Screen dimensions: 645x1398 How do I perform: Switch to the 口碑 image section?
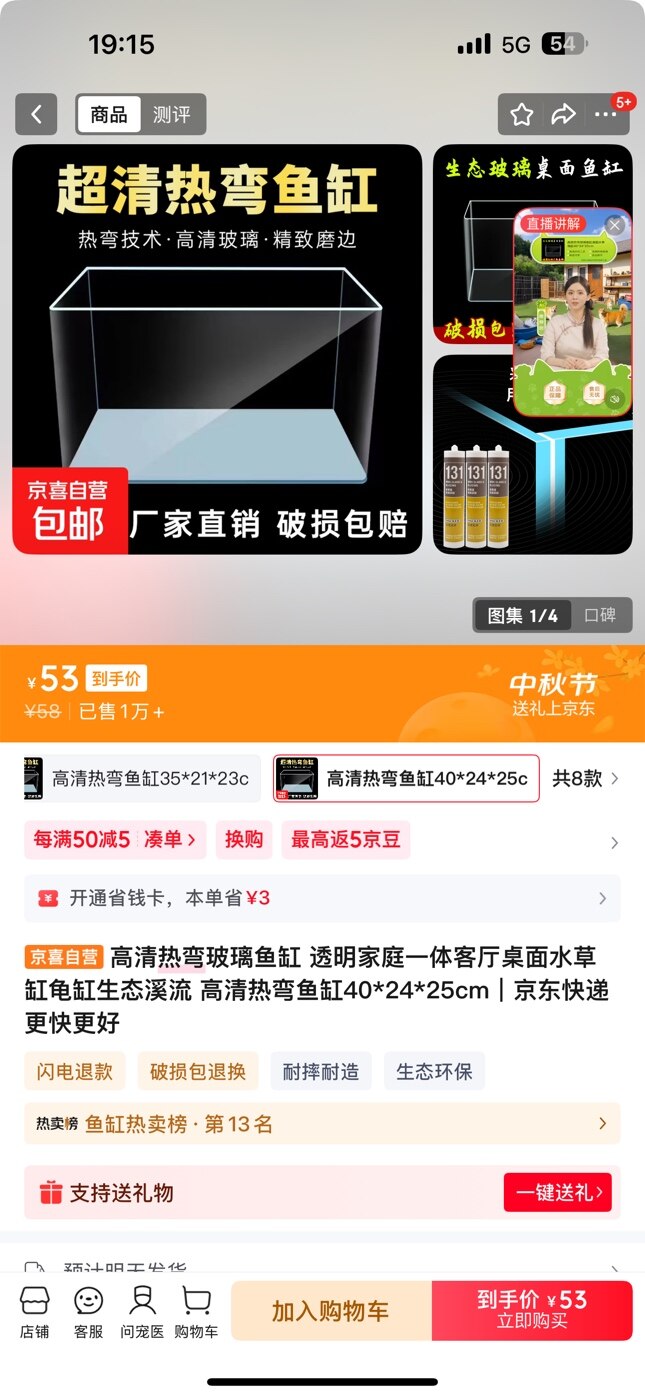coord(600,616)
